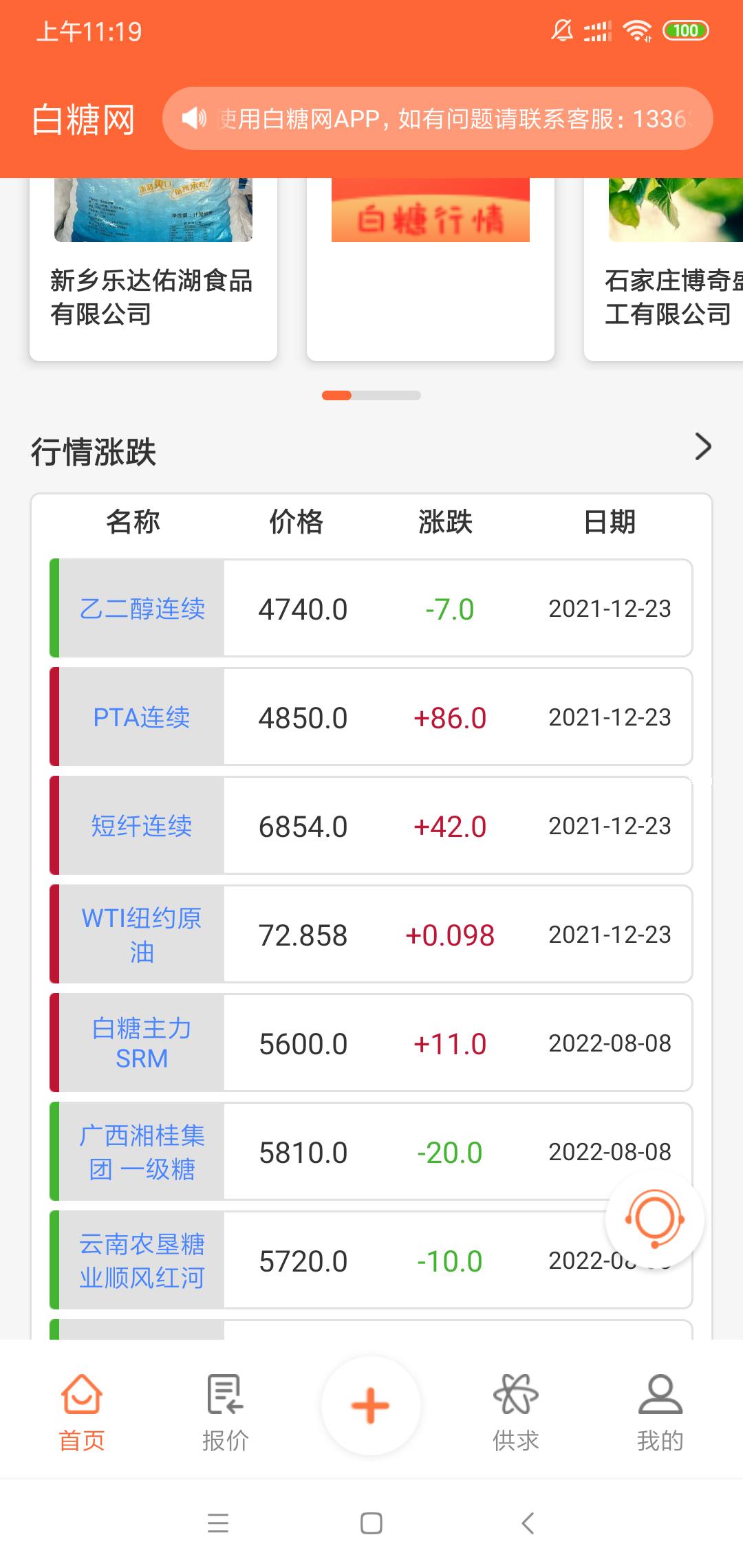Go back using the system back button

528,1523
